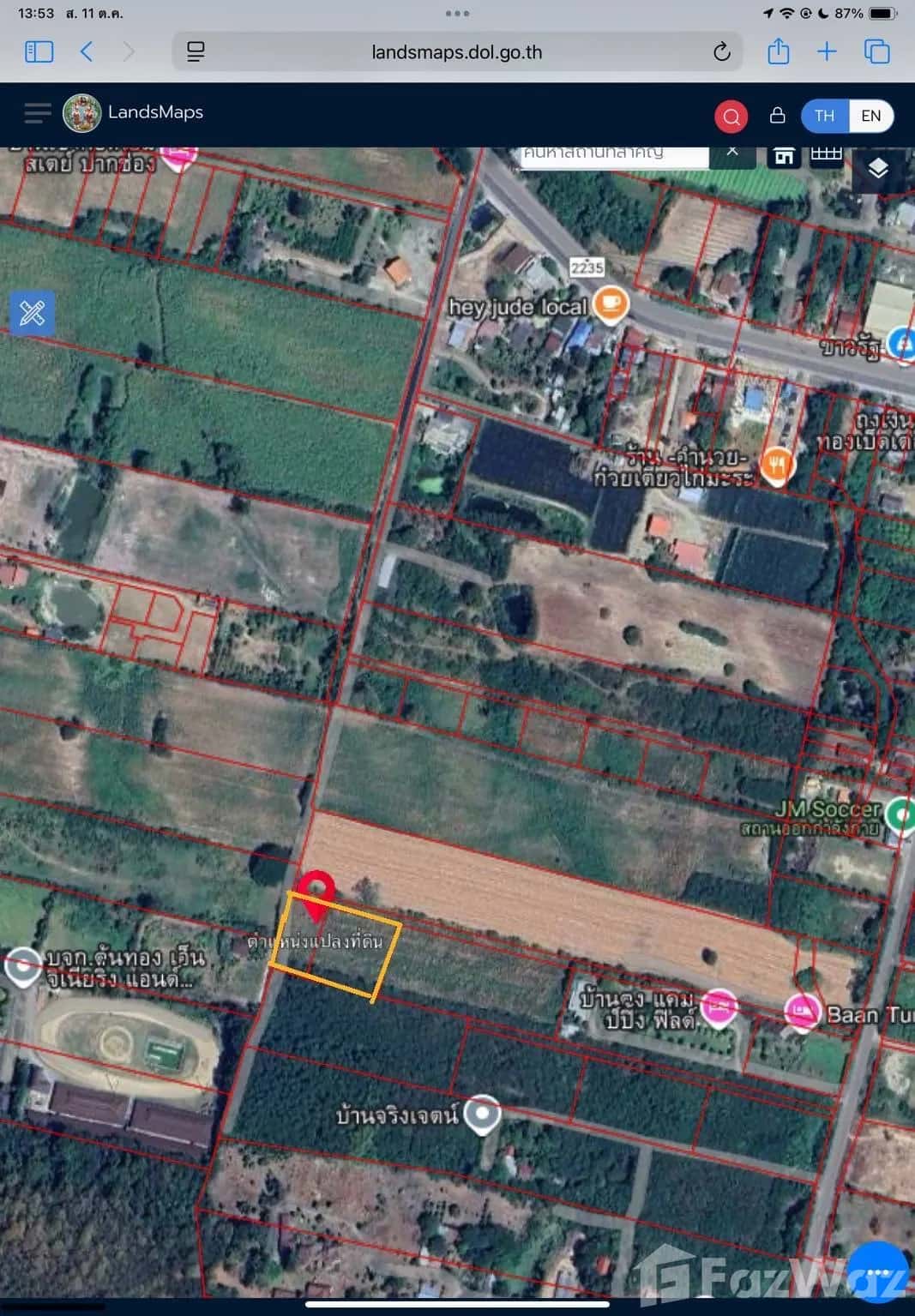Tap the place search input field

coord(613,154)
